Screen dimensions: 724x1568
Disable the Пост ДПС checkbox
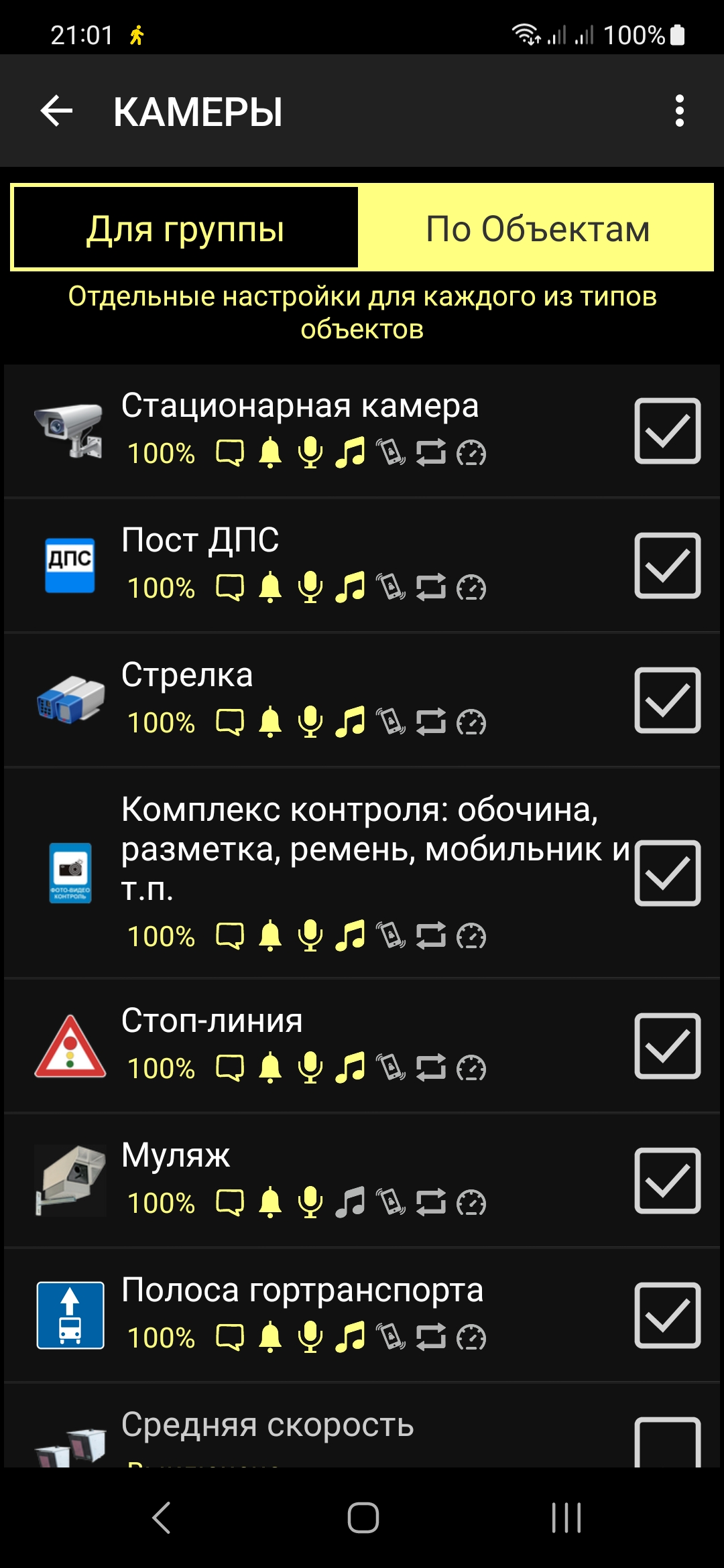(667, 566)
